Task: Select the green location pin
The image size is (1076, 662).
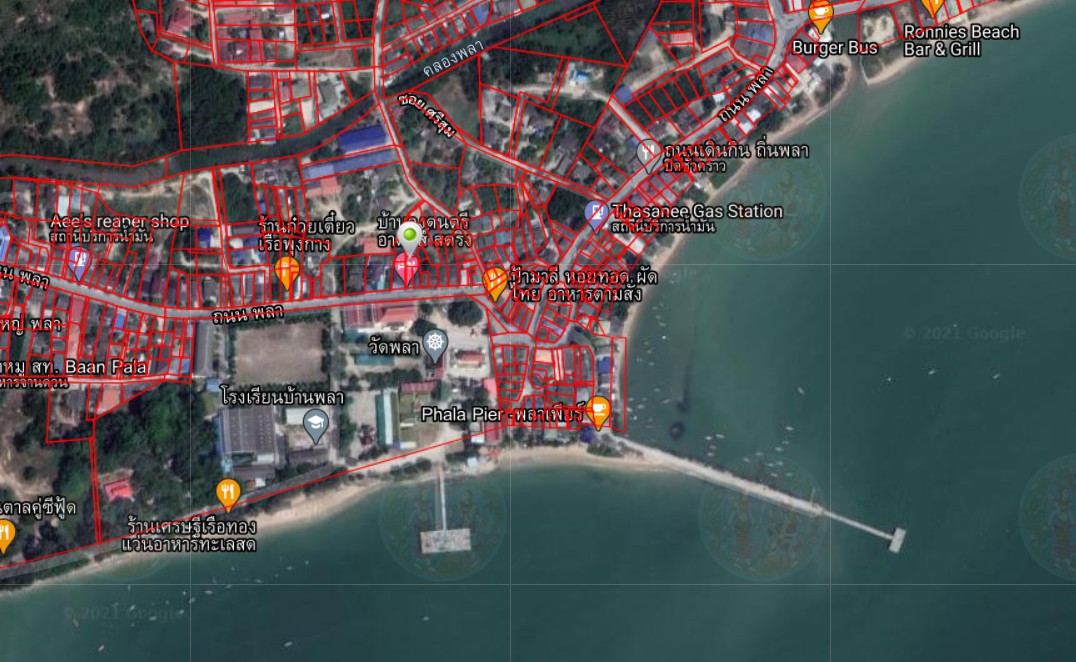Action: point(408,239)
